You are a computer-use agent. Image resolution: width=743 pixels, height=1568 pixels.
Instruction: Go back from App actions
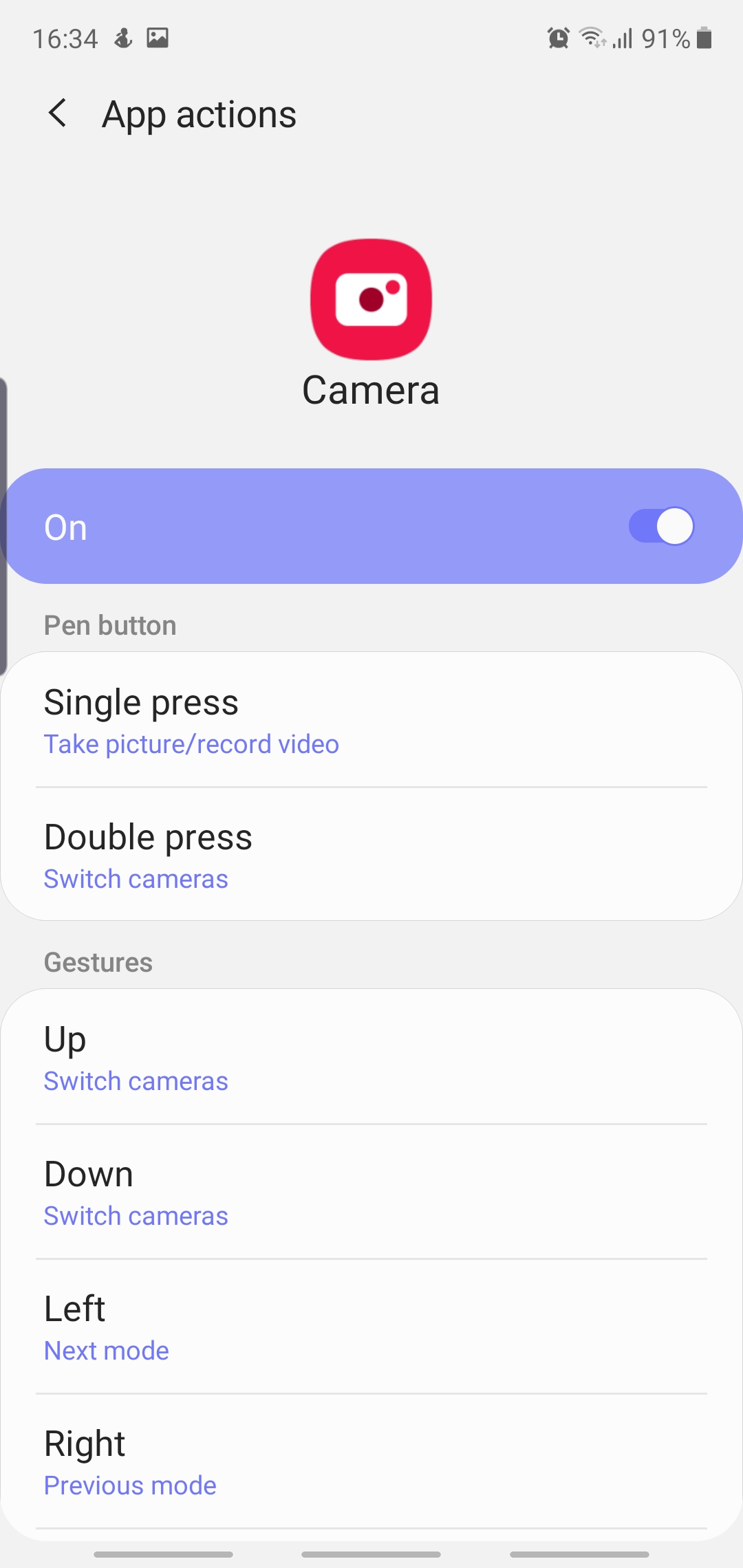point(58,113)
